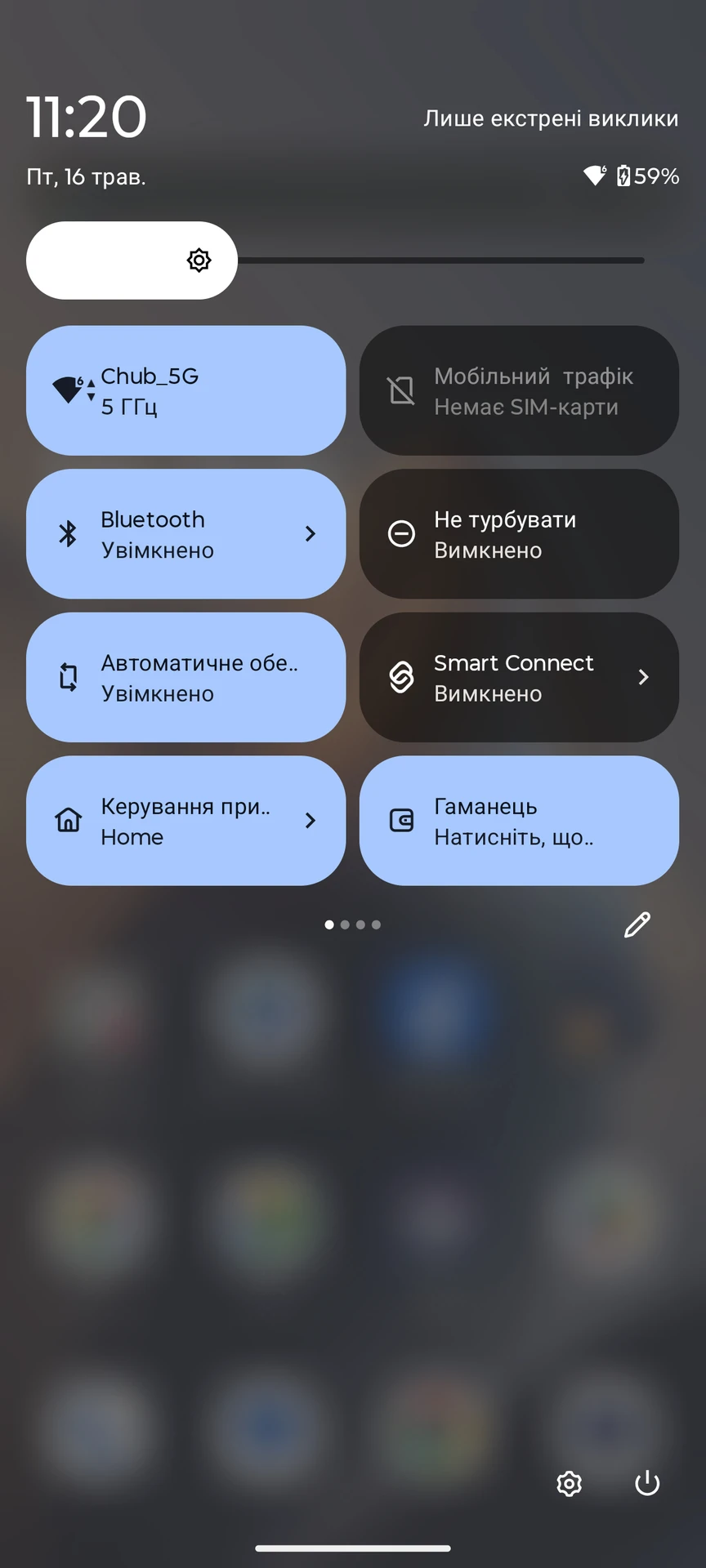Tap the page indicator dots
The image size is (706, 1568).
pos(353,924)
